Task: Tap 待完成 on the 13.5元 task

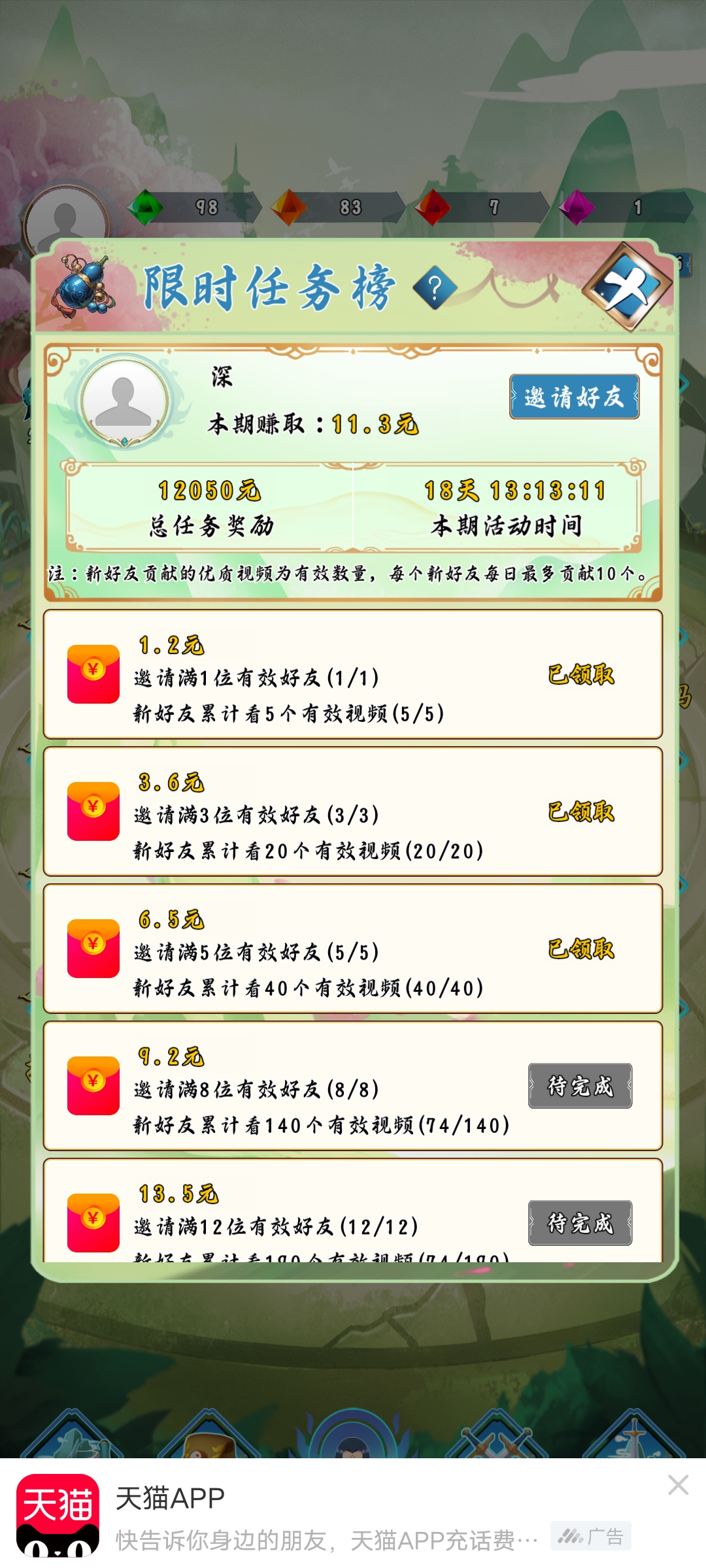Action: [x=580, y=1223]
